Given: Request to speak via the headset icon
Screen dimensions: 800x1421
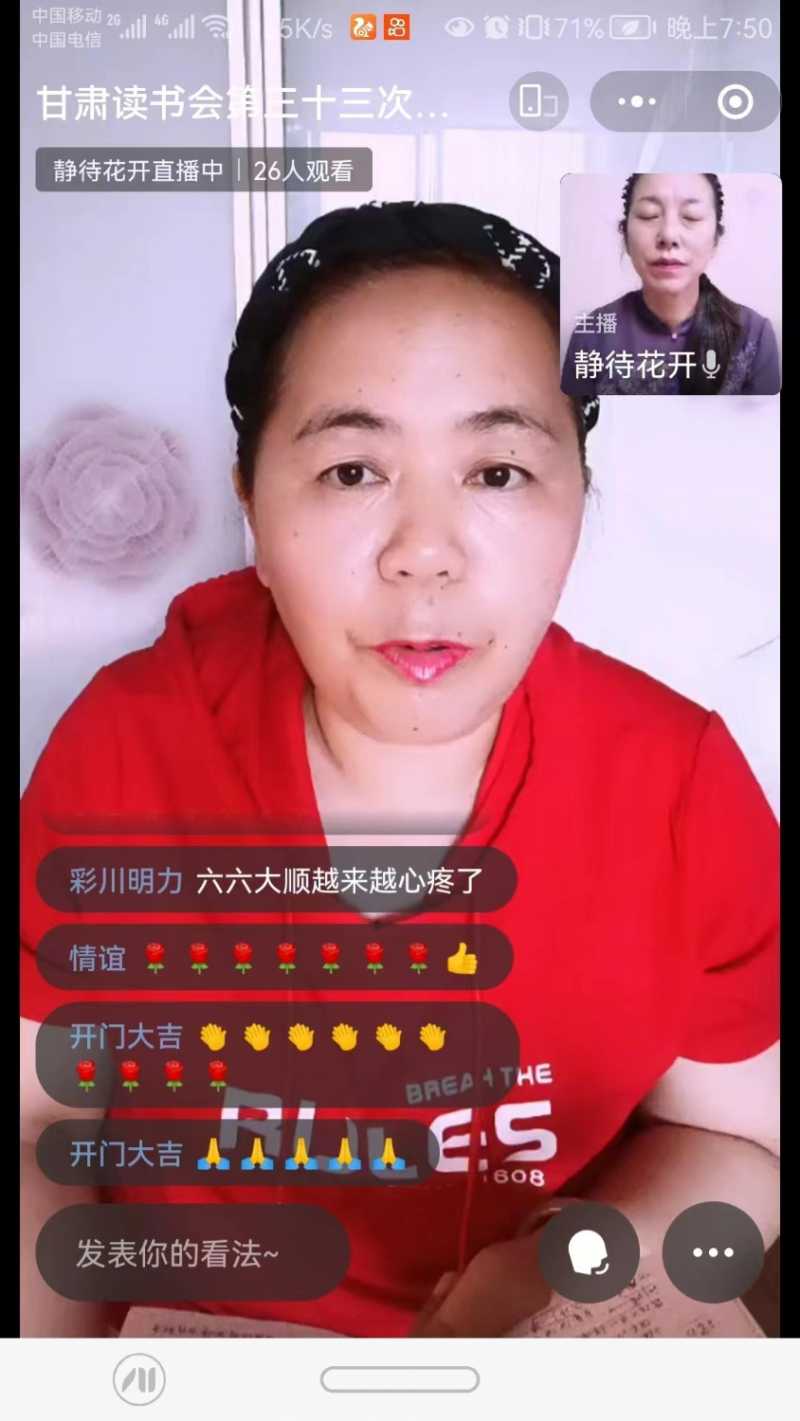Looking at the screenshot, I should tap(588, 1253).
